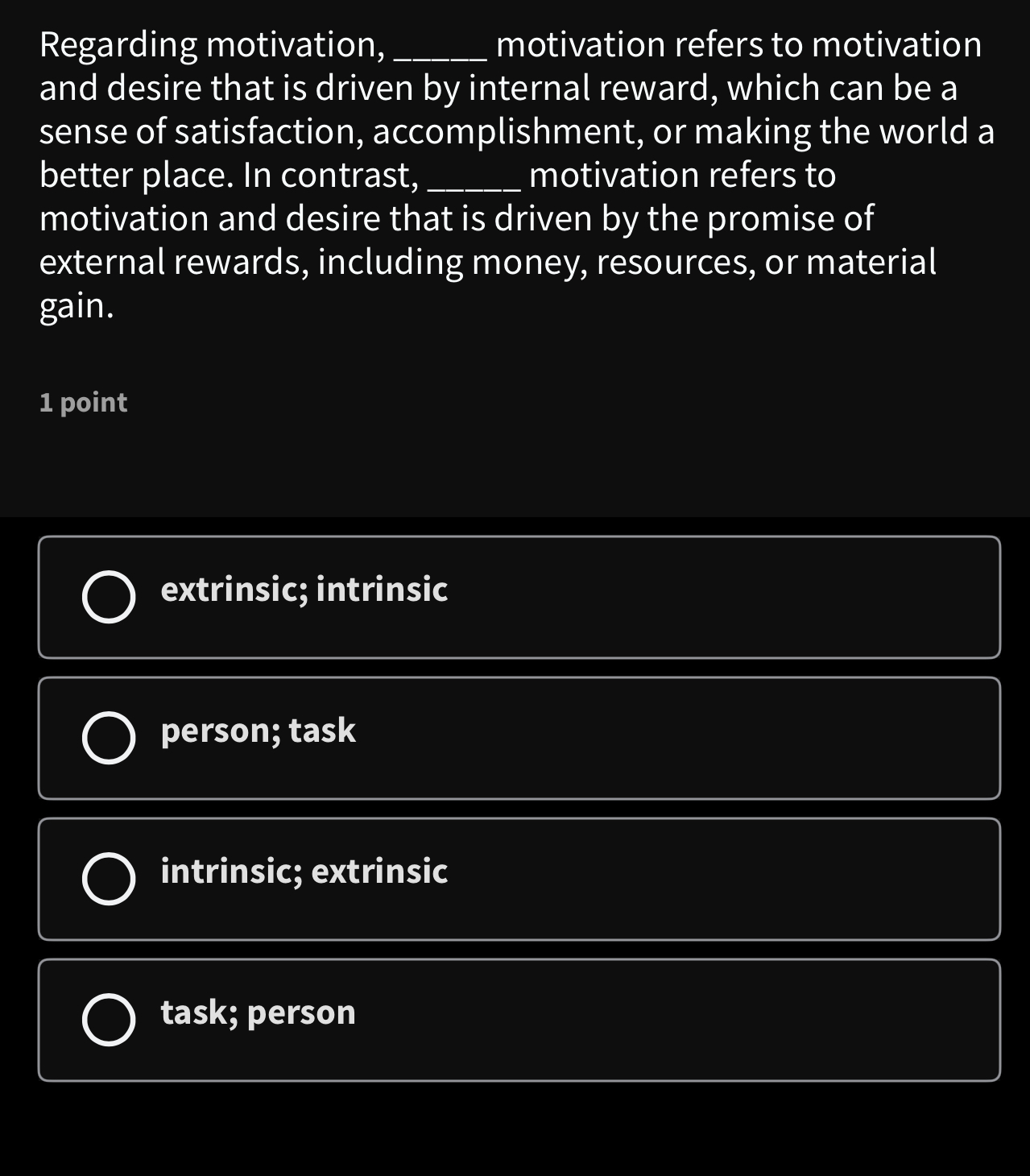Click the circle next to "intrinsic; extrinsic"

pos(110,880)
